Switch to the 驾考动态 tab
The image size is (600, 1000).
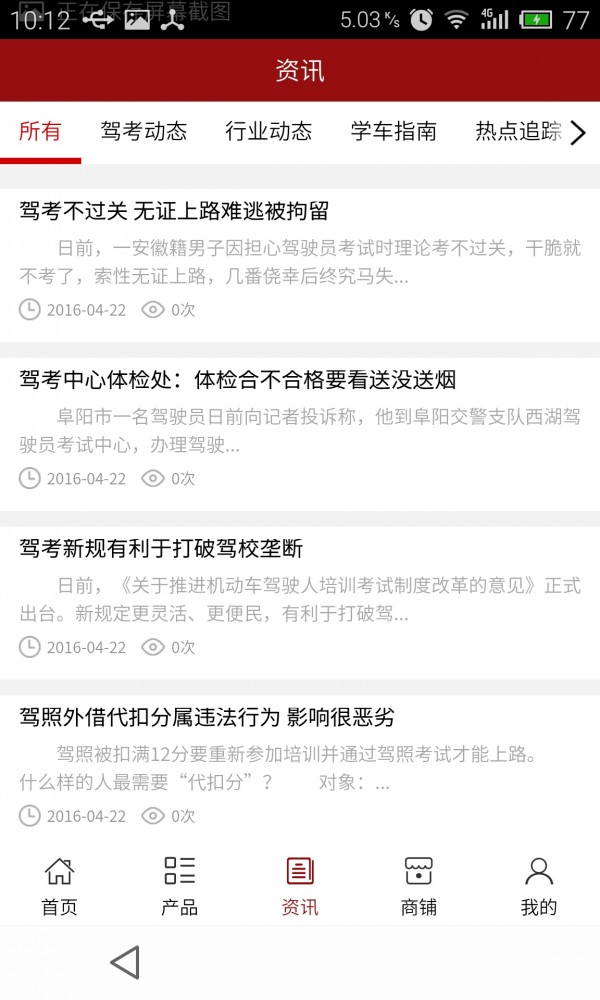tap(143, 132)
